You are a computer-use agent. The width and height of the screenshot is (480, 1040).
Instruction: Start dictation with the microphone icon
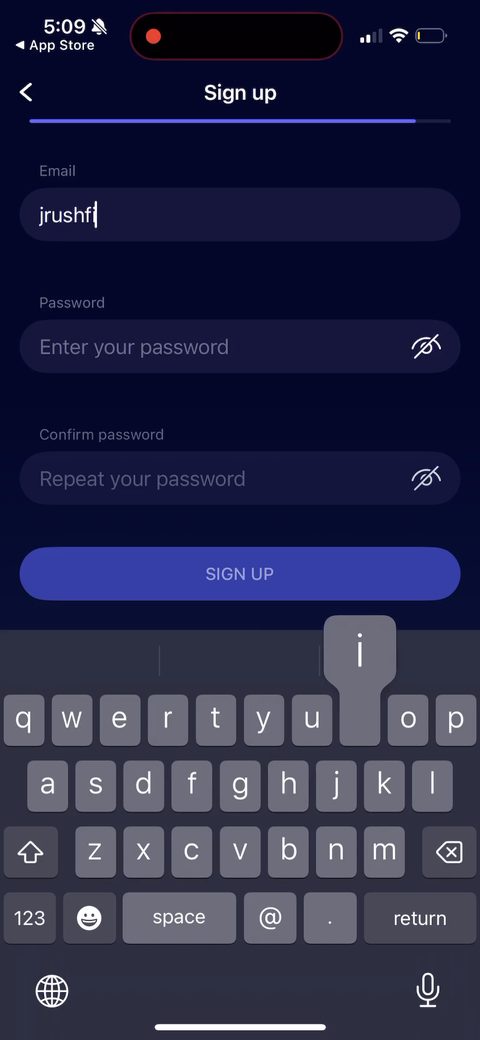(428, 990)
